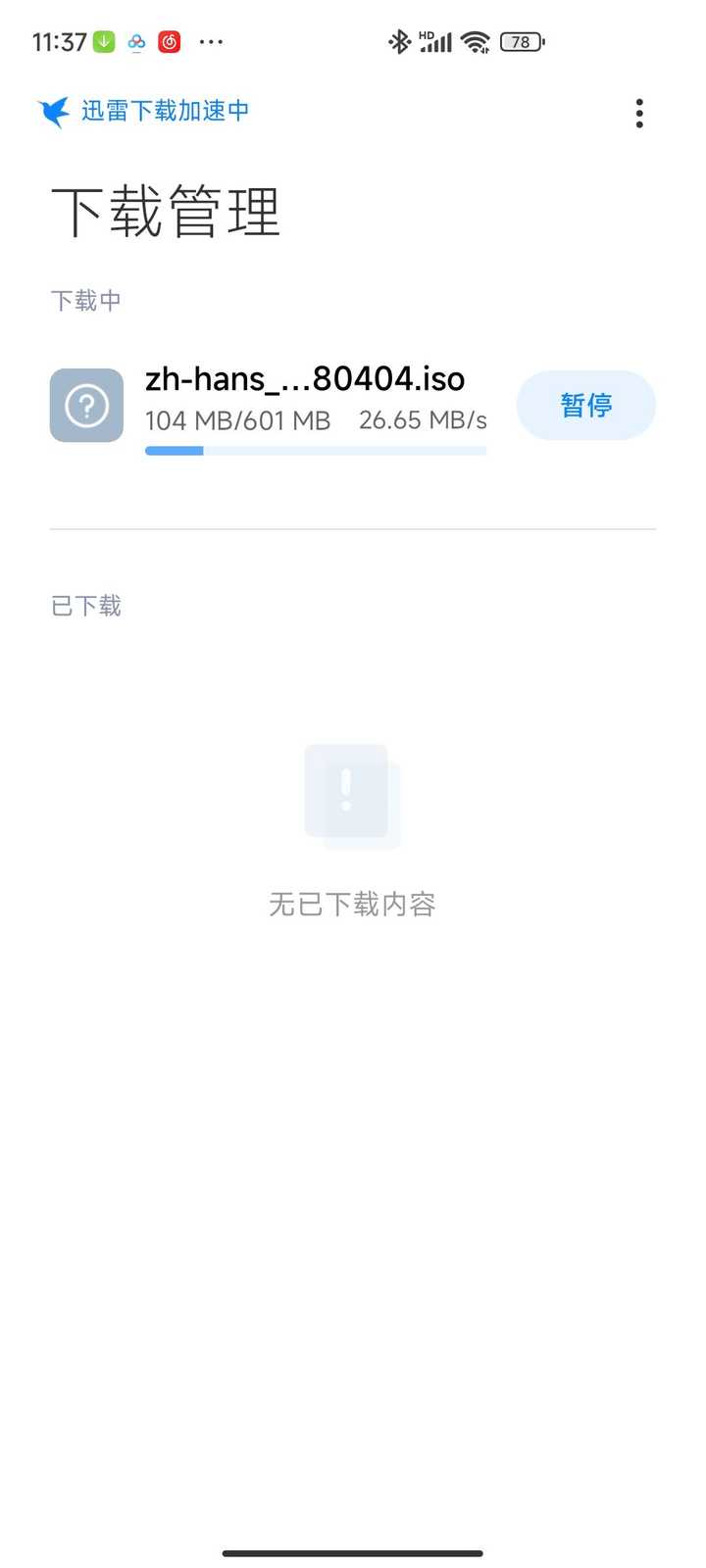This screenshot has width=706, height=1568.
Task: Select the 下载中 section header
Action: [x=84, y=300]
